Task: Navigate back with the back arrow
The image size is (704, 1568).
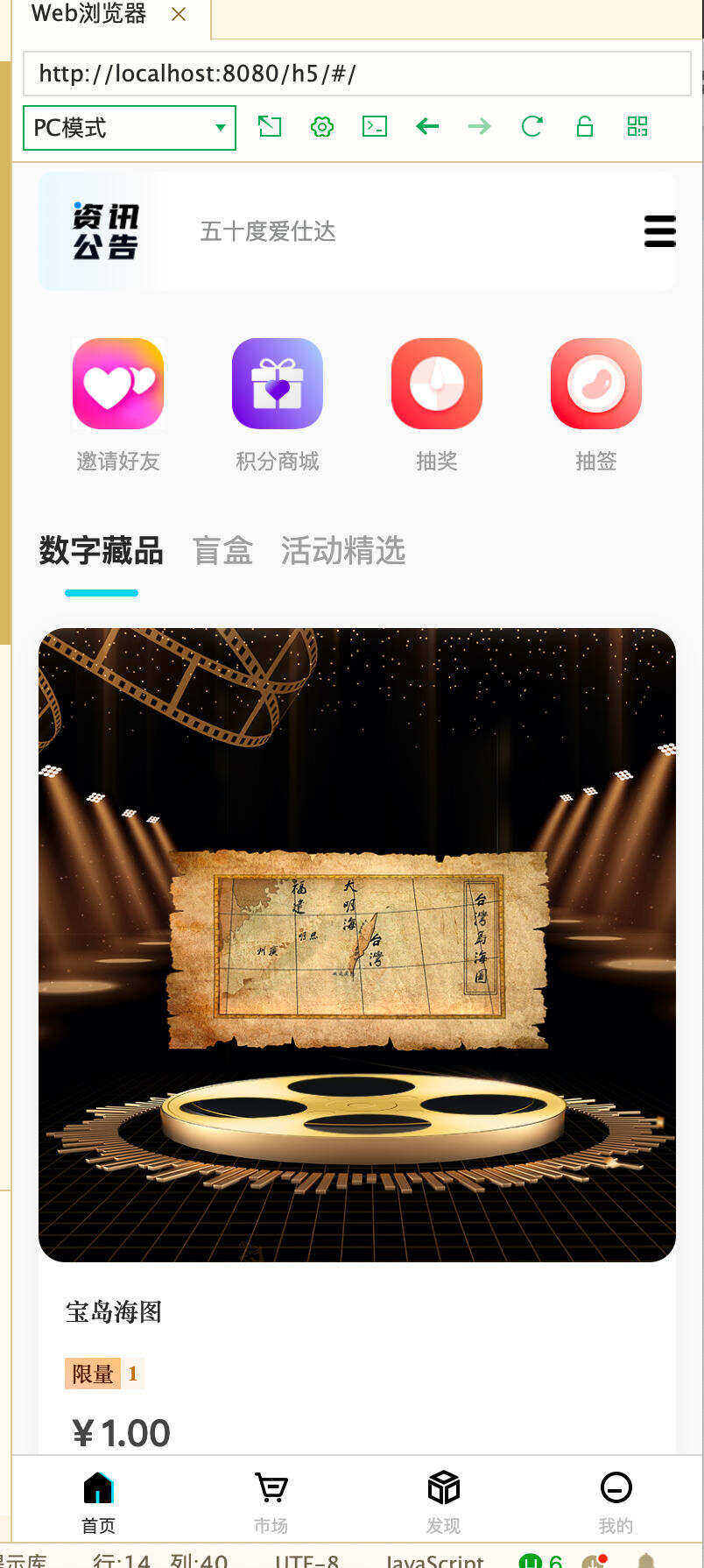Action: pyautogui.click(x=426, y=126)
